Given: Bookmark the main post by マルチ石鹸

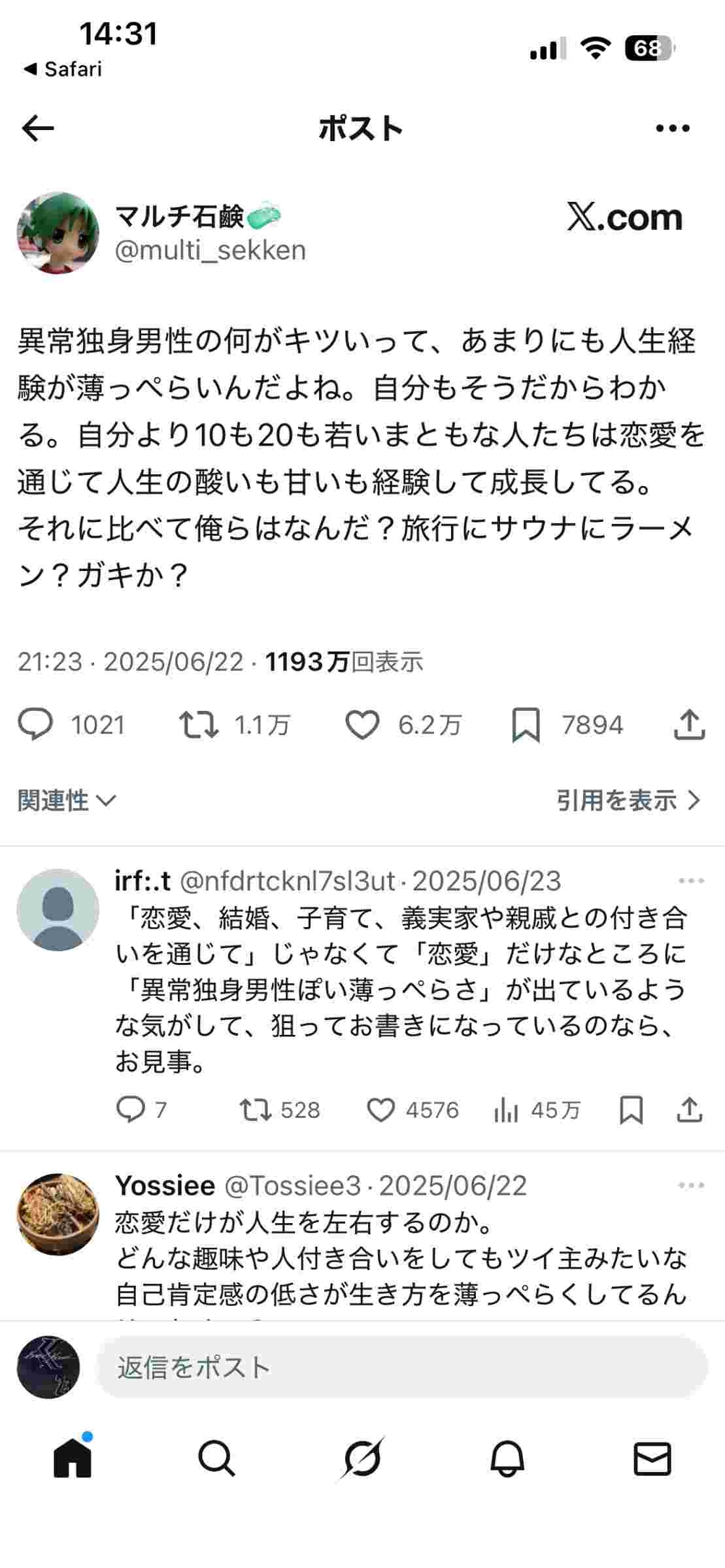Looking at the screenshot, I should coord(526,725).
